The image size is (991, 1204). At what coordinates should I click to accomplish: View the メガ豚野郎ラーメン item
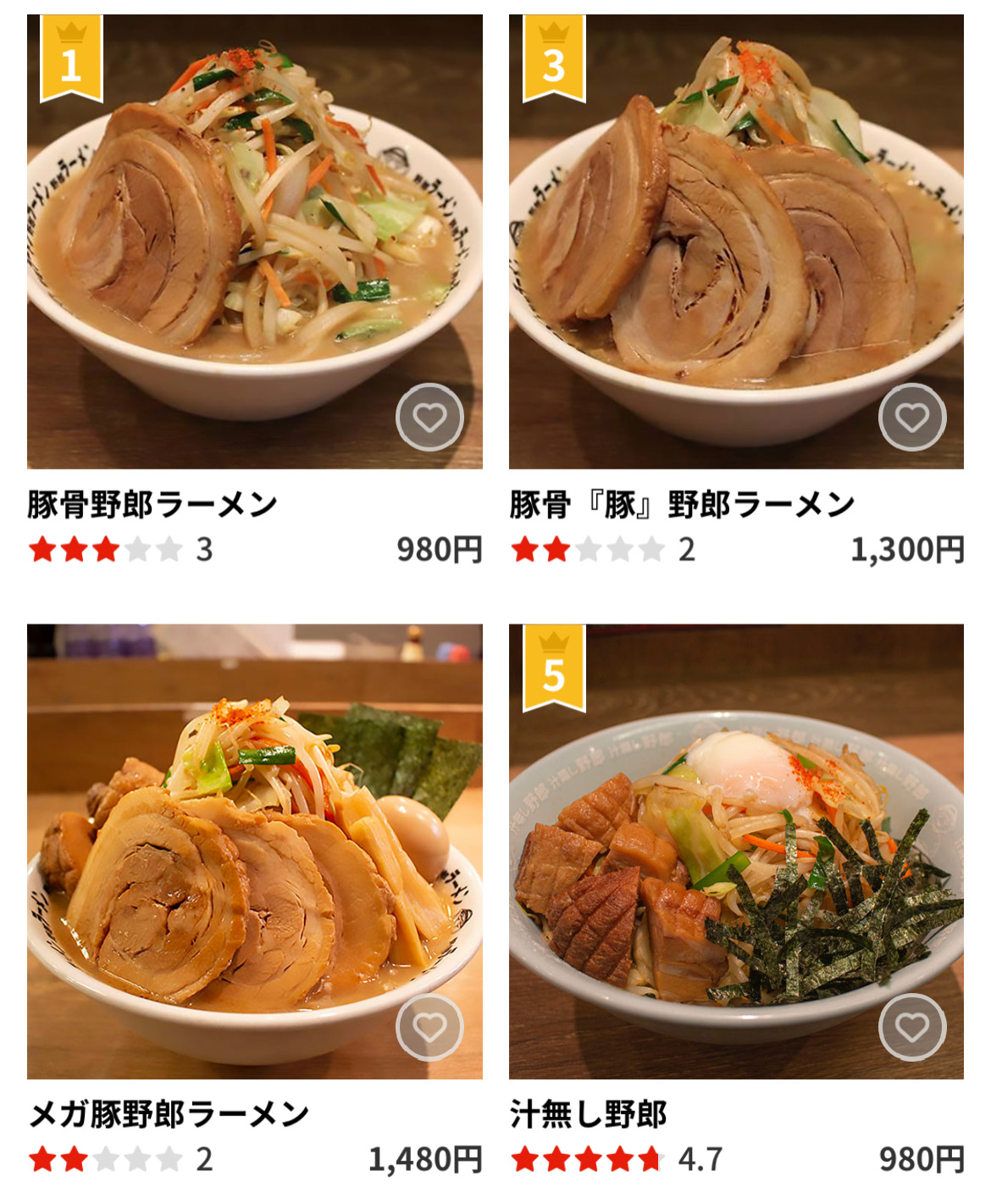coord(254,852)
